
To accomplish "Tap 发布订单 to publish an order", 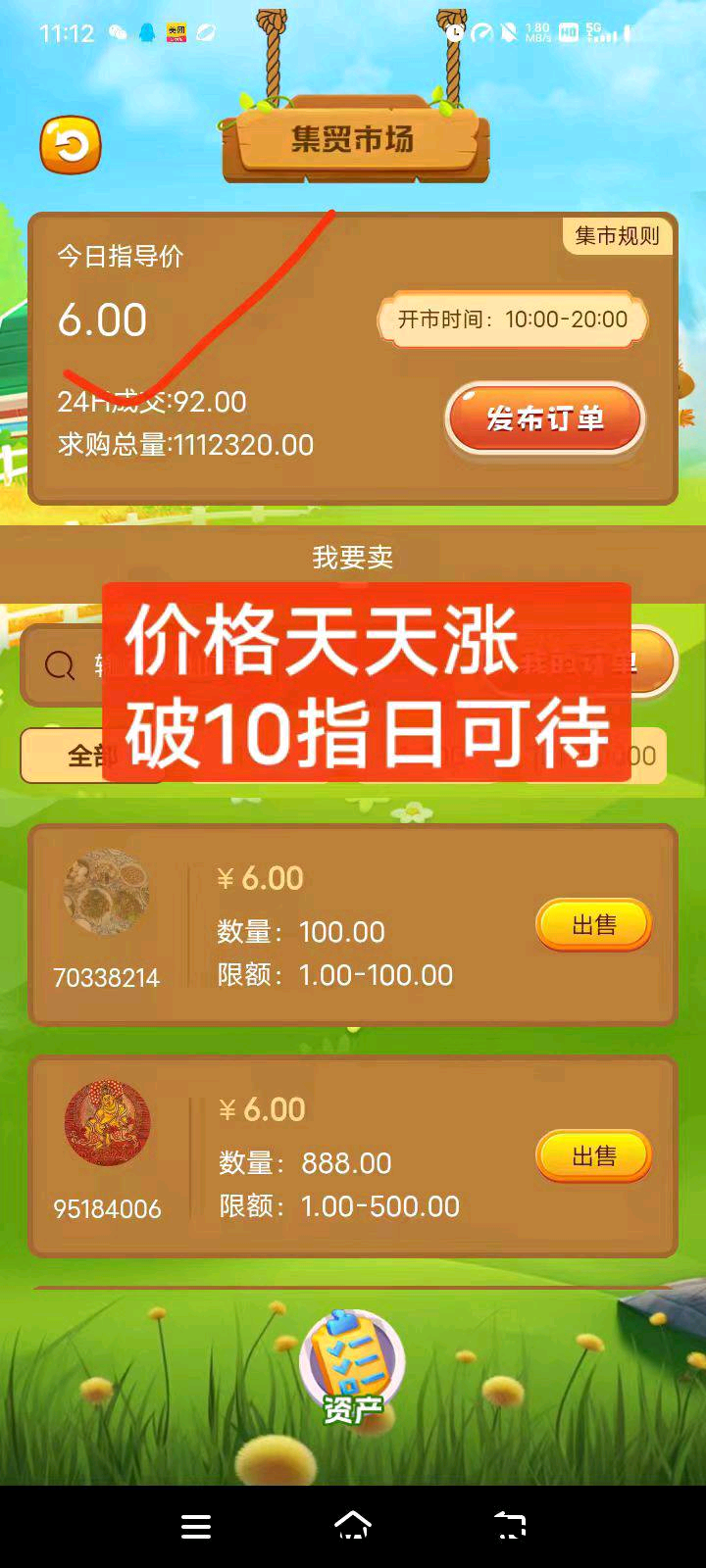I will (545, 419).
